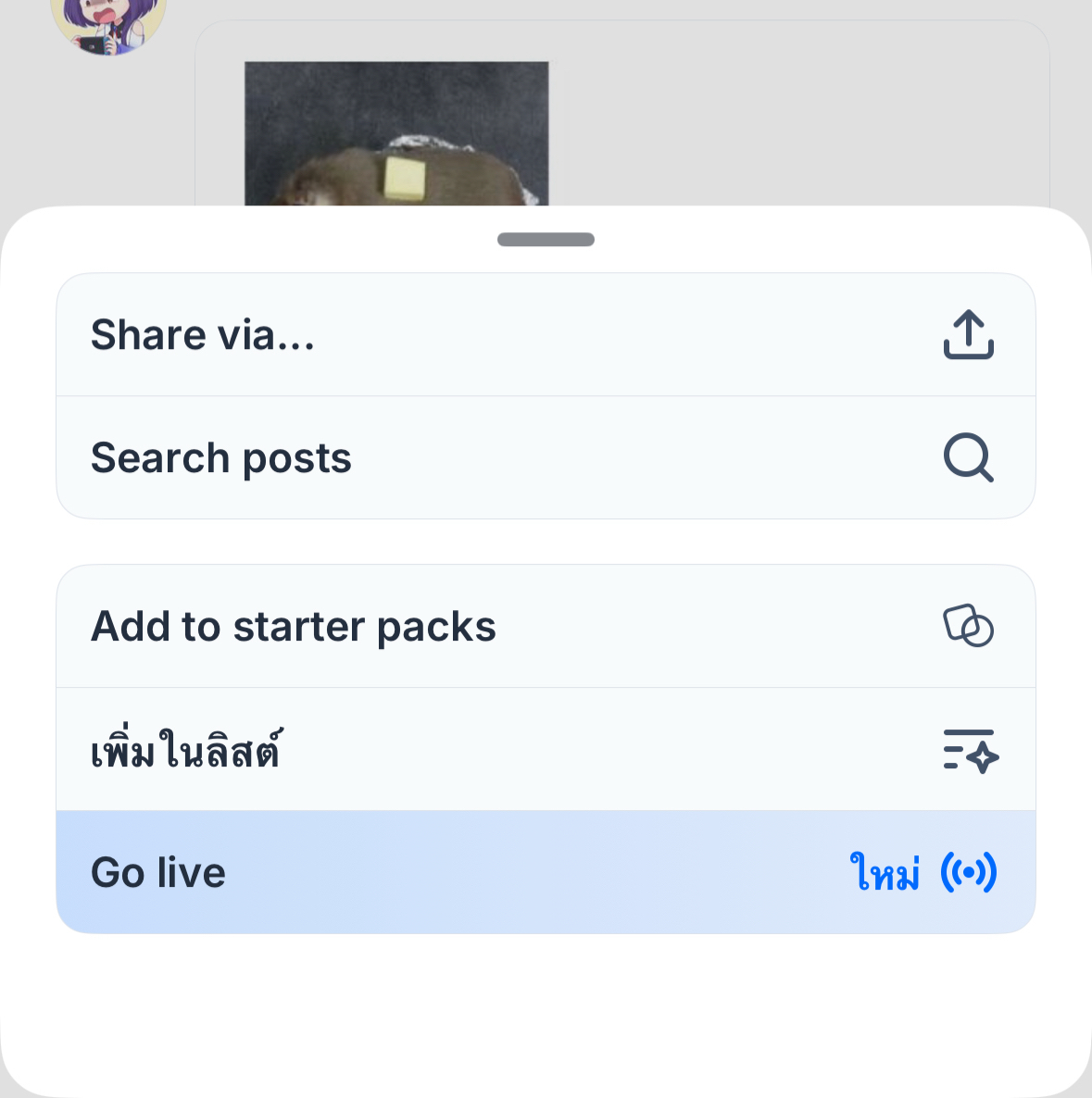This screenshot has width=1092, height=1098.
Task: Tap the Go live option
Action: tap(545, 872)
